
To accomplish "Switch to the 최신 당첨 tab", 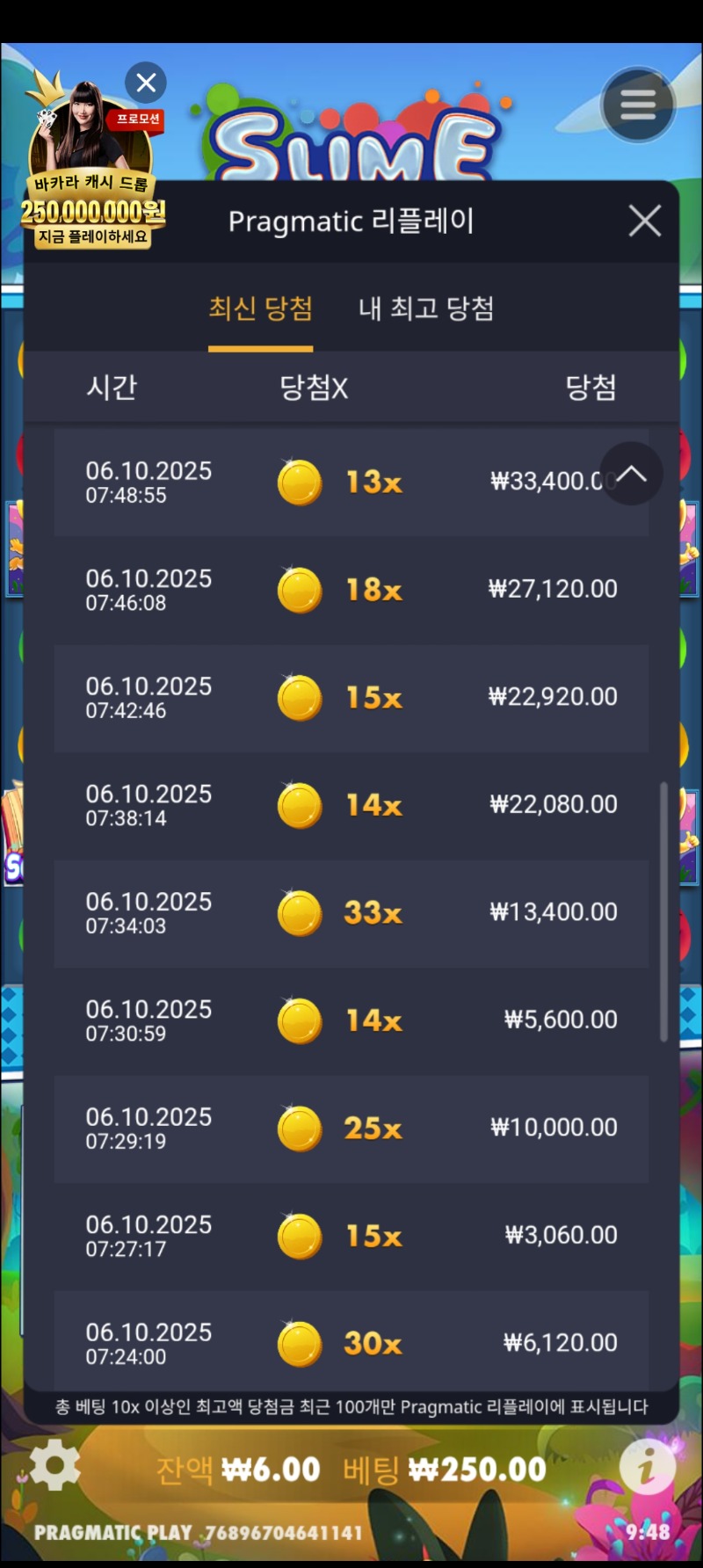I will [260, 309].
